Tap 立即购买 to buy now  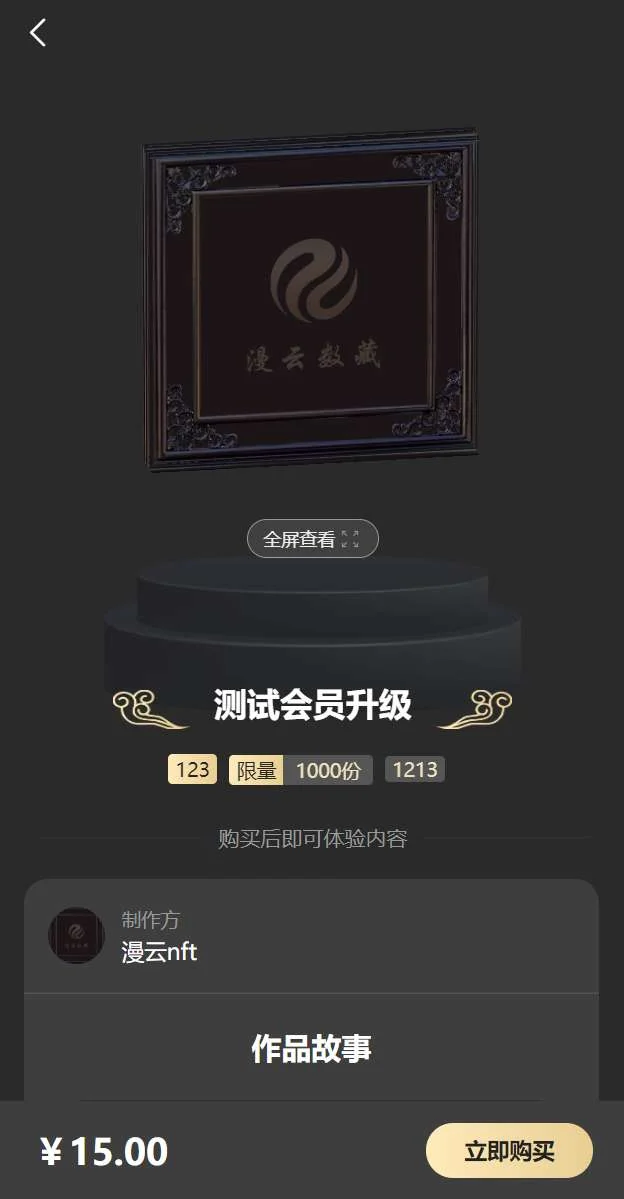pos(509,1150)
